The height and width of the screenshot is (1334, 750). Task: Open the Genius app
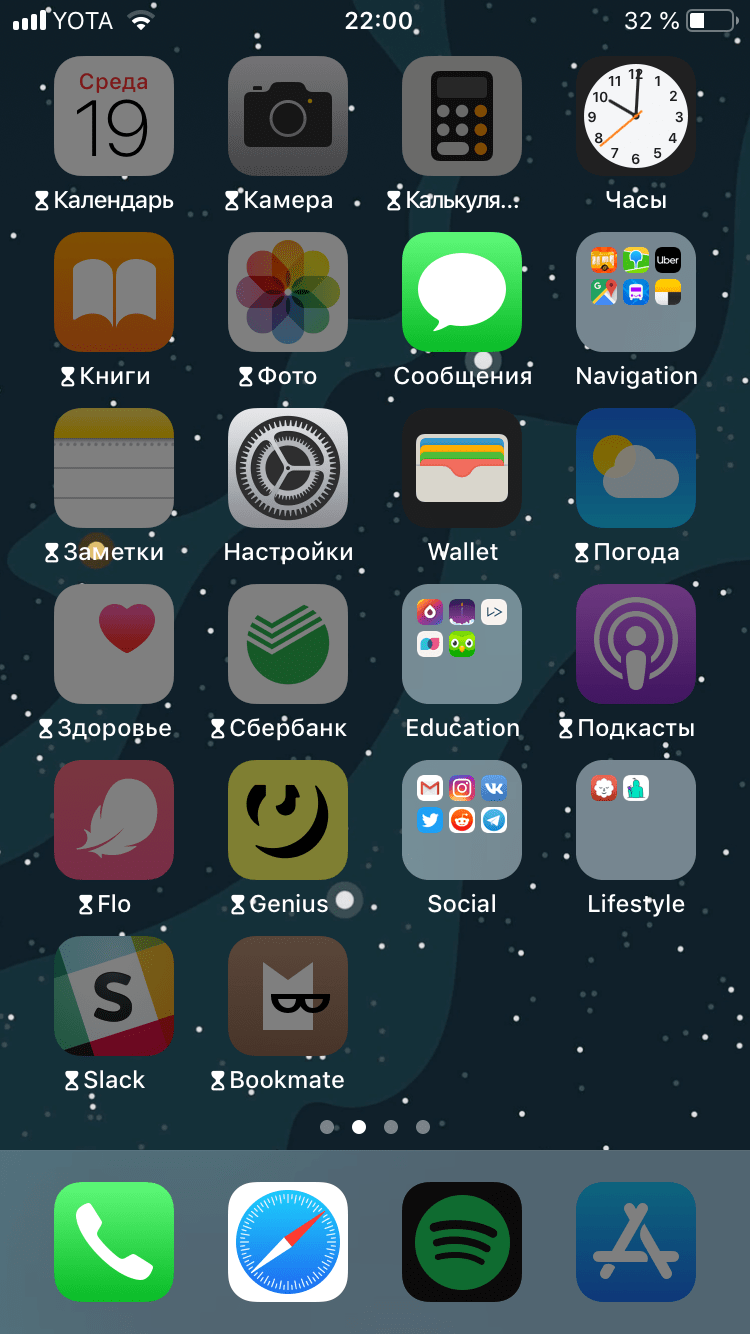pyautogui.click(x=288, y=820)
